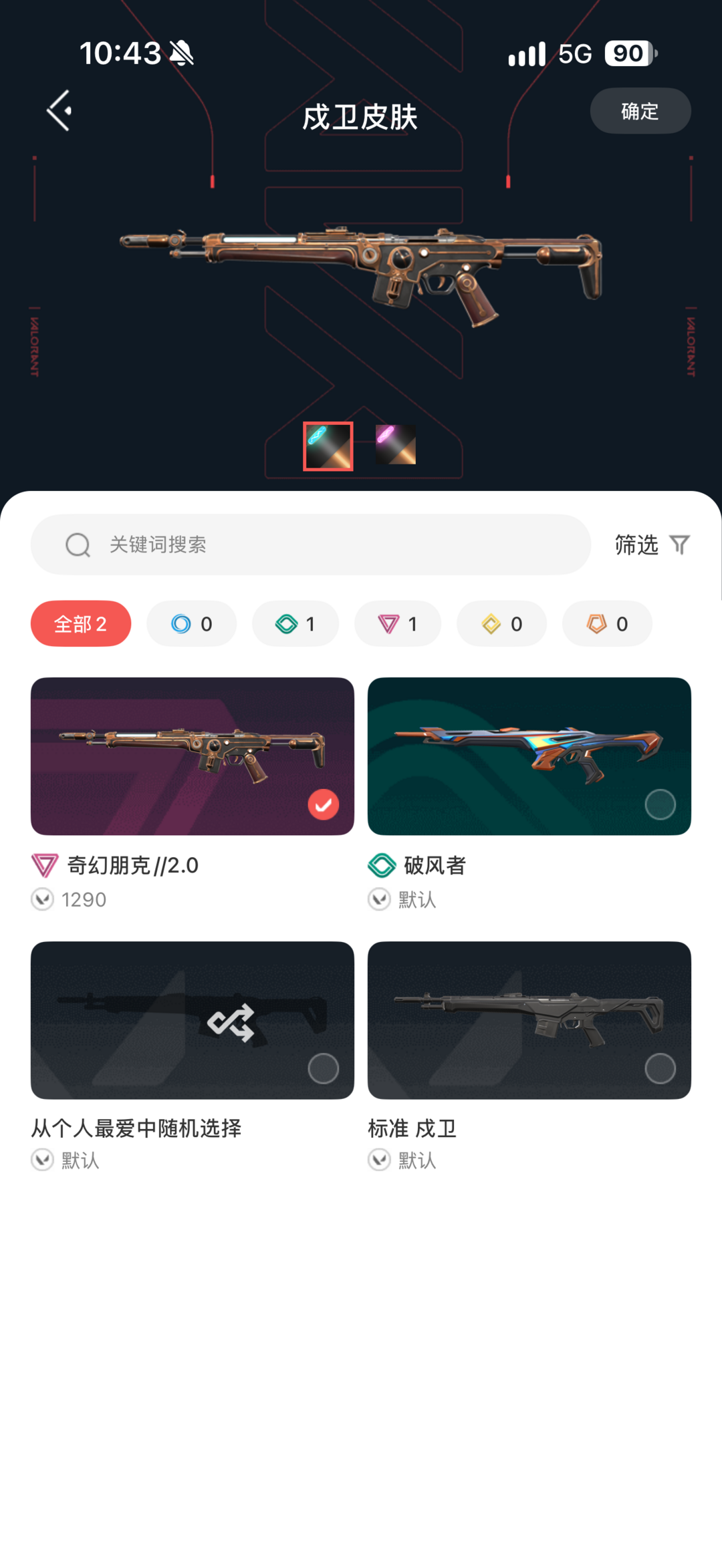Tap the 关键词搜索 search field
Screen dimensions: 722x1568
click(x=311, y=544)
